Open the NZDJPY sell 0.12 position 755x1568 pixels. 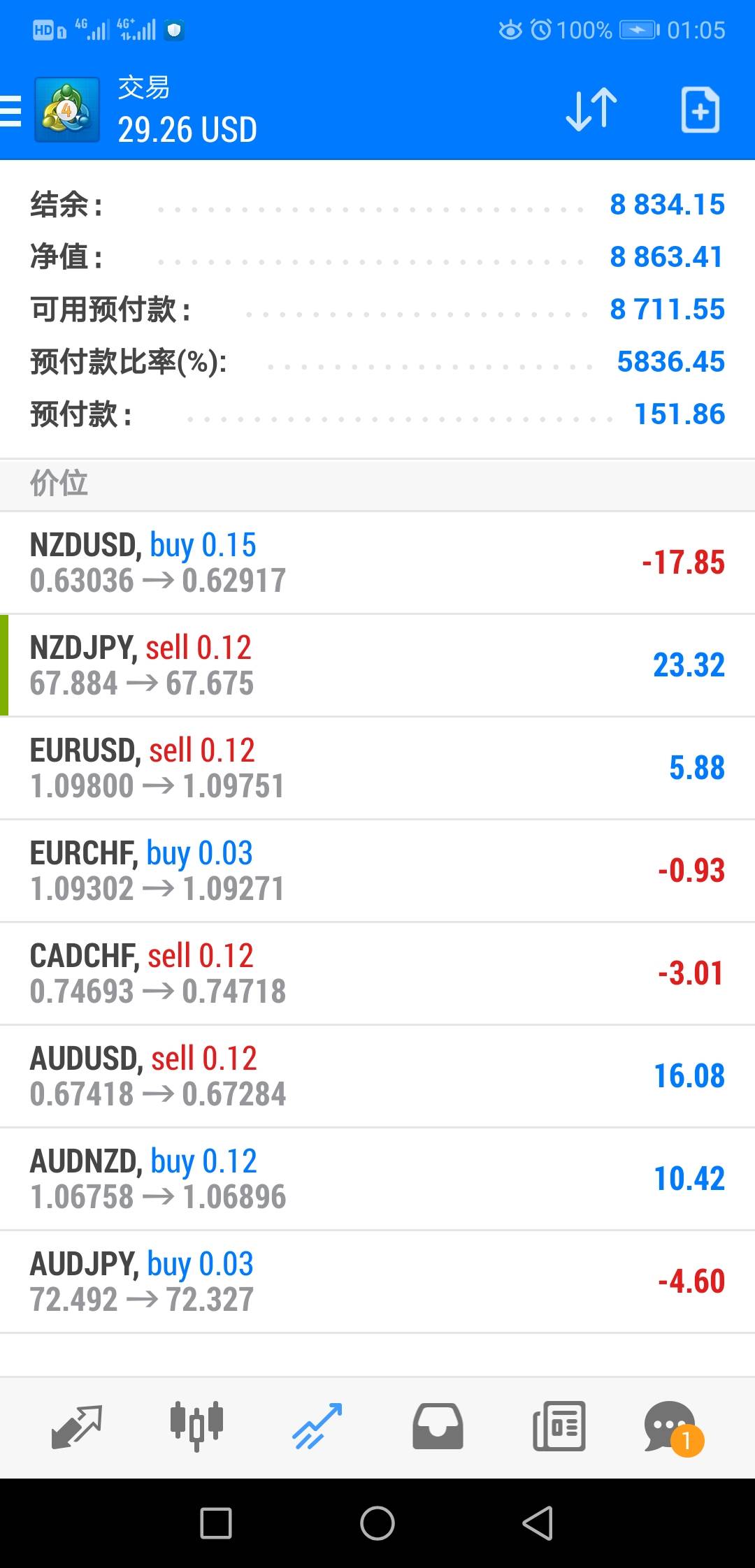click(377, 665)
